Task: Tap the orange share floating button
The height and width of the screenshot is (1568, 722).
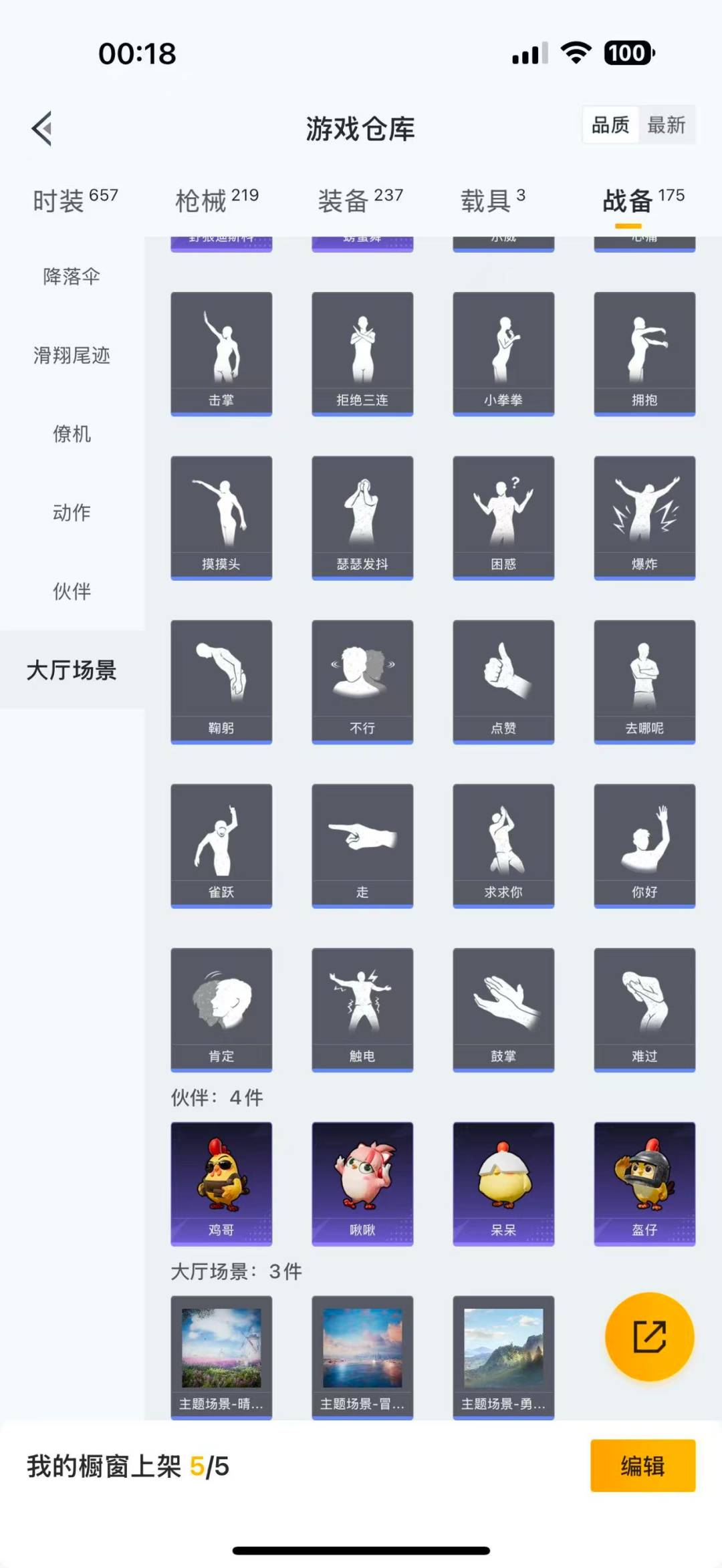Action: coord(649,1337)
